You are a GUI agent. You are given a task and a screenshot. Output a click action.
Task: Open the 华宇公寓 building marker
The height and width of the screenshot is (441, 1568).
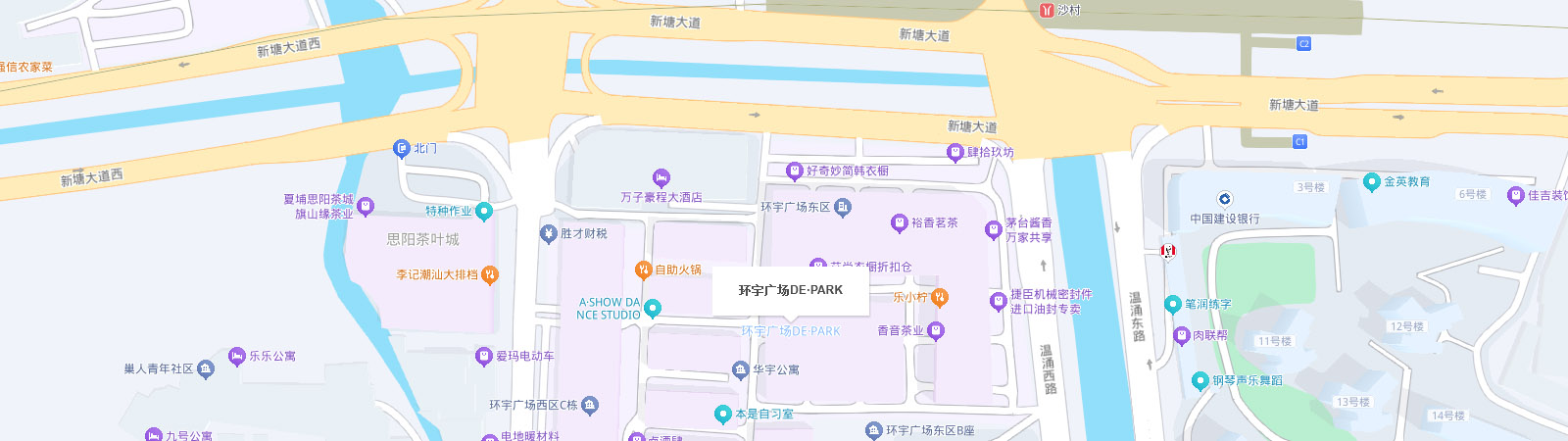pos(741,370)
